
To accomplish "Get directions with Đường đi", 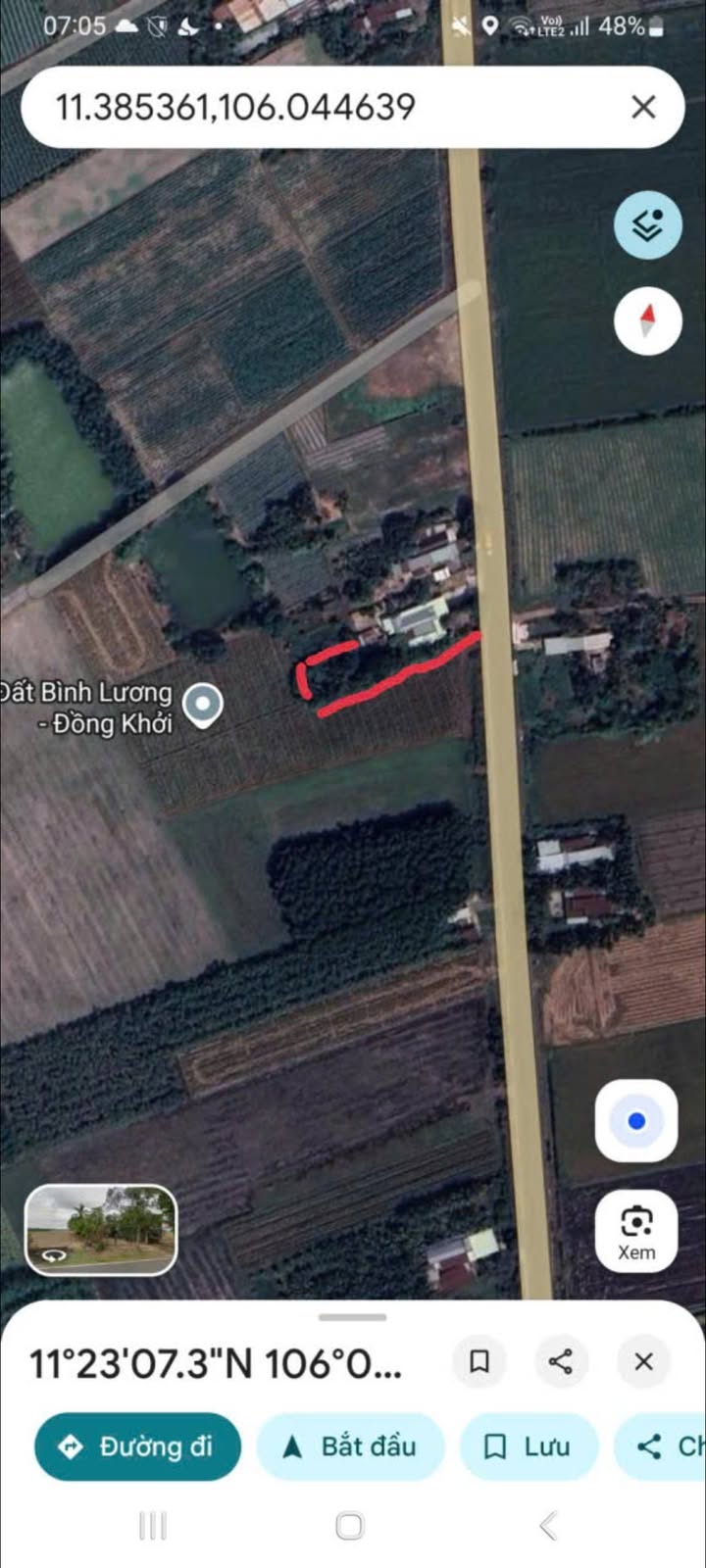I will click(x=137, y=1446).
